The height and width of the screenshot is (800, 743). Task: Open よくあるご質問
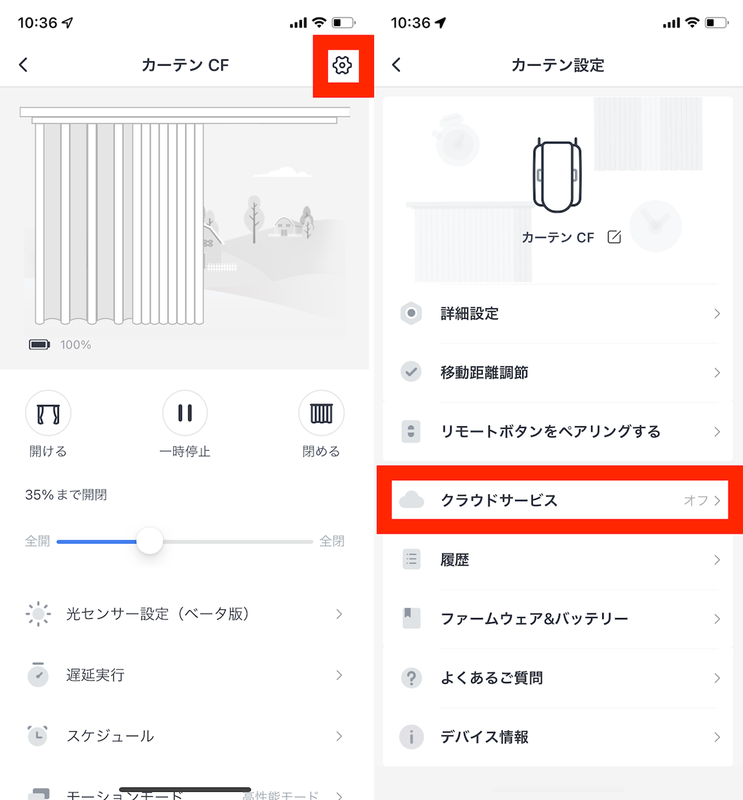pyautogui.click(x=559, y=678)
